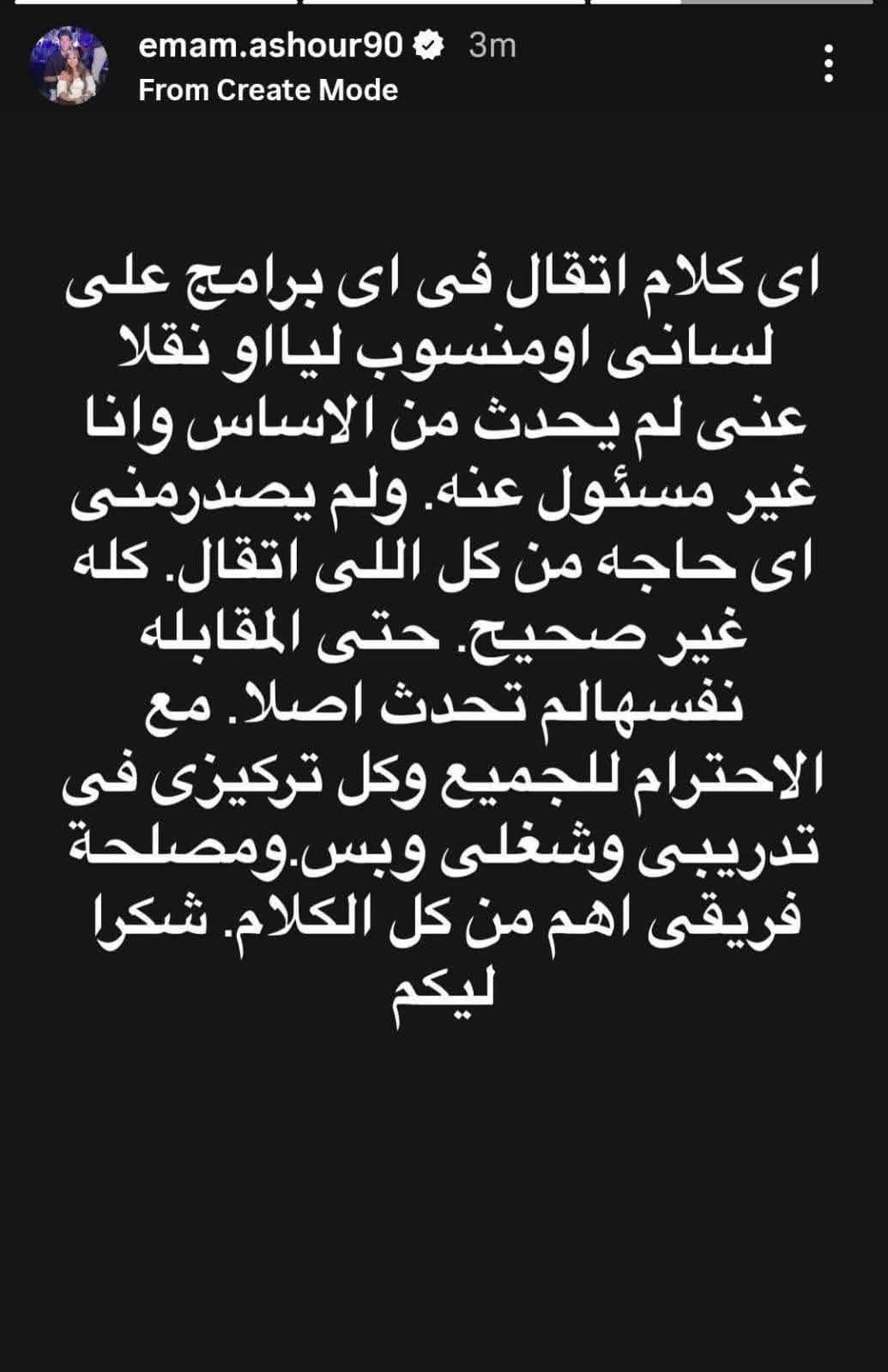Open the three-dot story options menu
Viewport: 888px width, 1372px height.
tap(828, 64)
